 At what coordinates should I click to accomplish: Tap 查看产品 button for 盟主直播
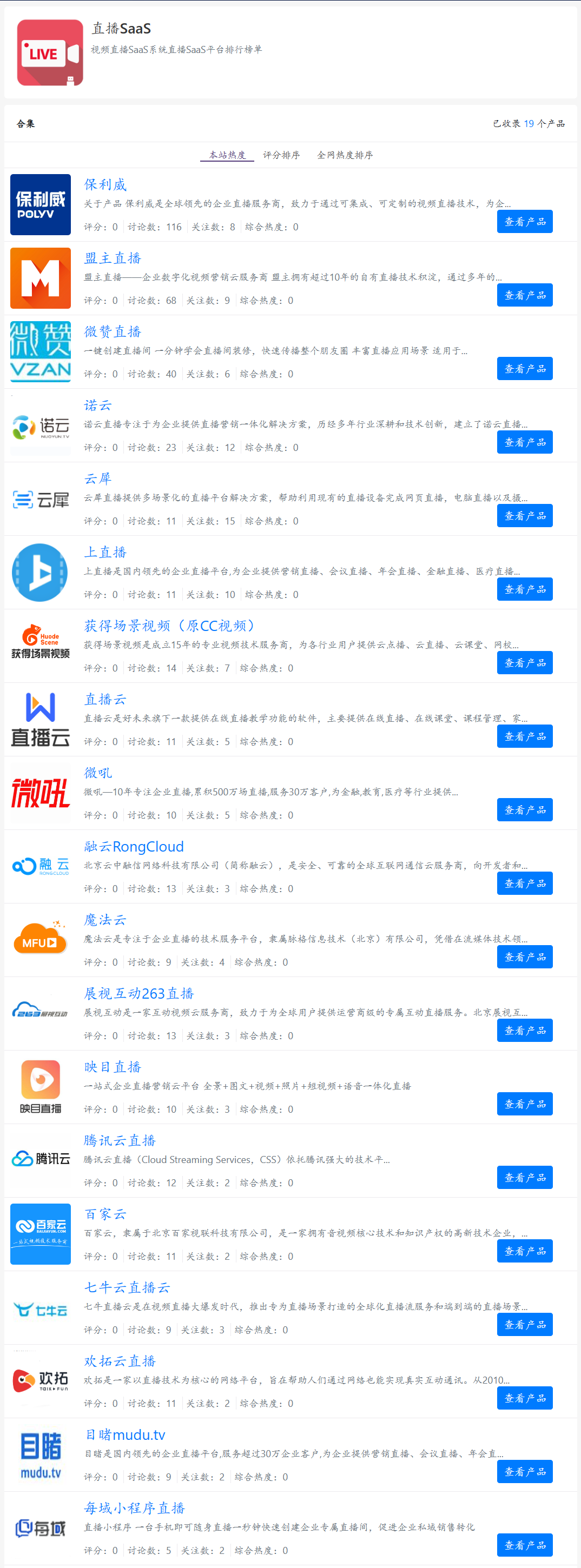[524, 295]
